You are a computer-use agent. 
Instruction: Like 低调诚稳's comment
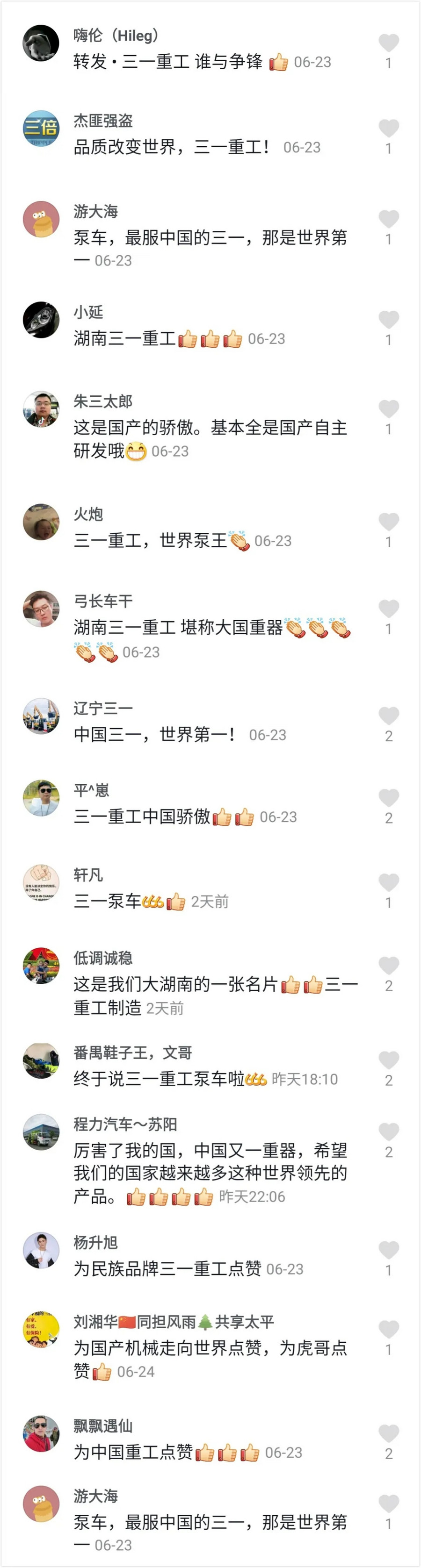388,966
